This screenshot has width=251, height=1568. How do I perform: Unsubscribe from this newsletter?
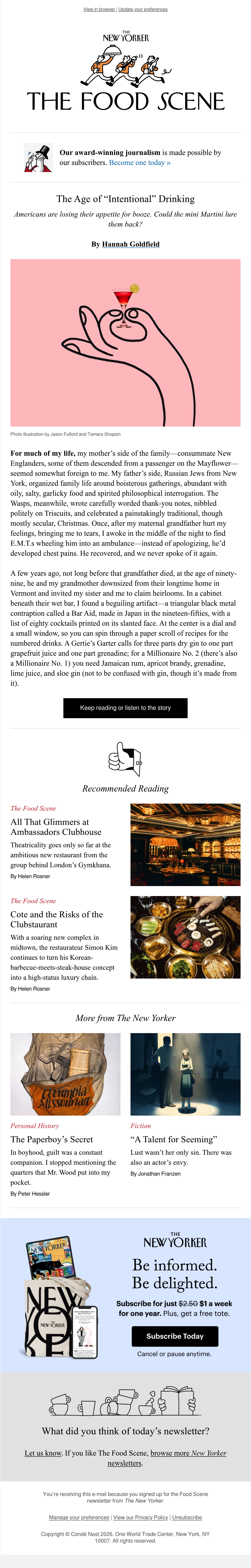(187, 1517)
